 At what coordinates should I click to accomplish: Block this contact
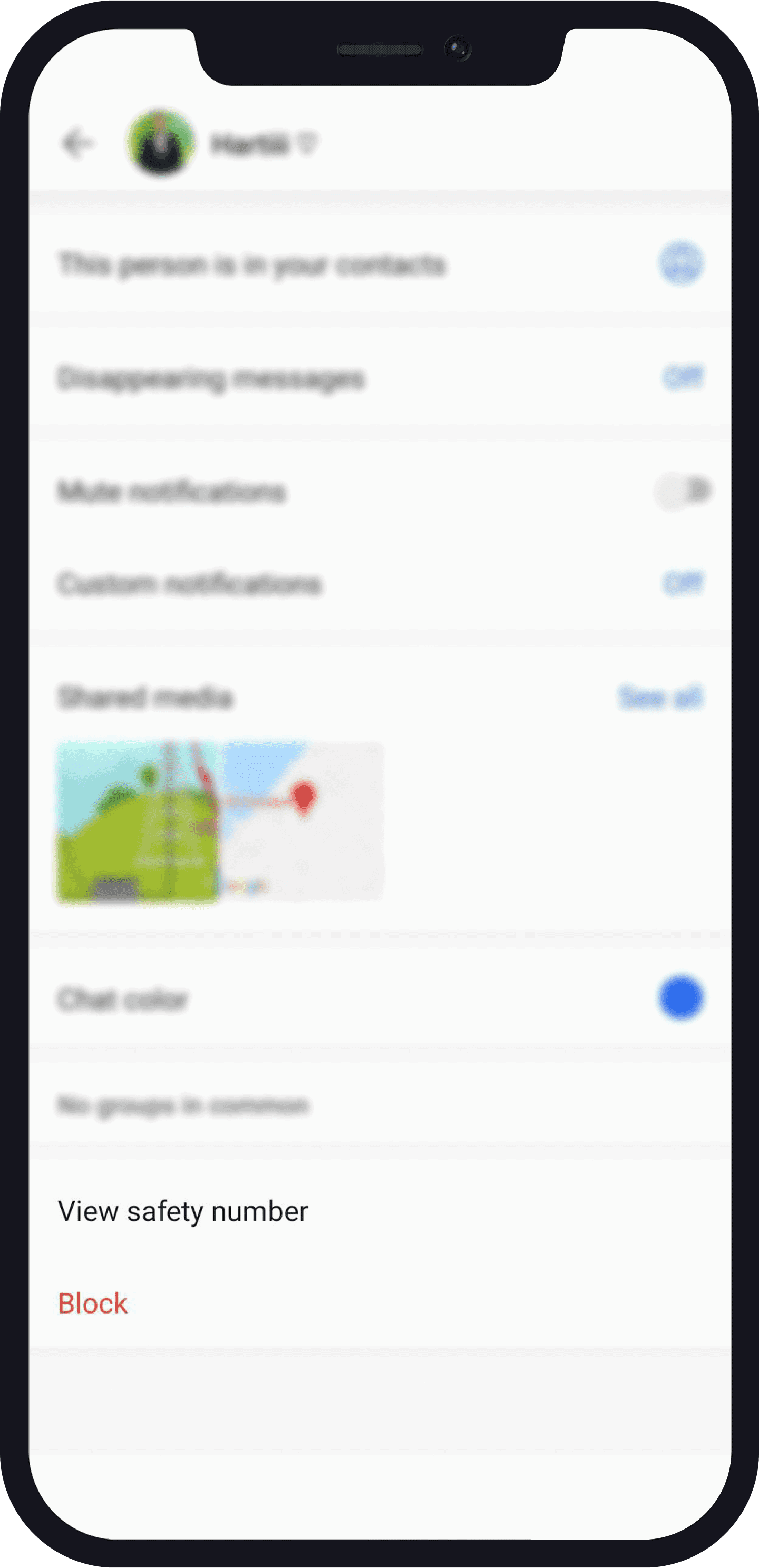(x=93, y=1304)
